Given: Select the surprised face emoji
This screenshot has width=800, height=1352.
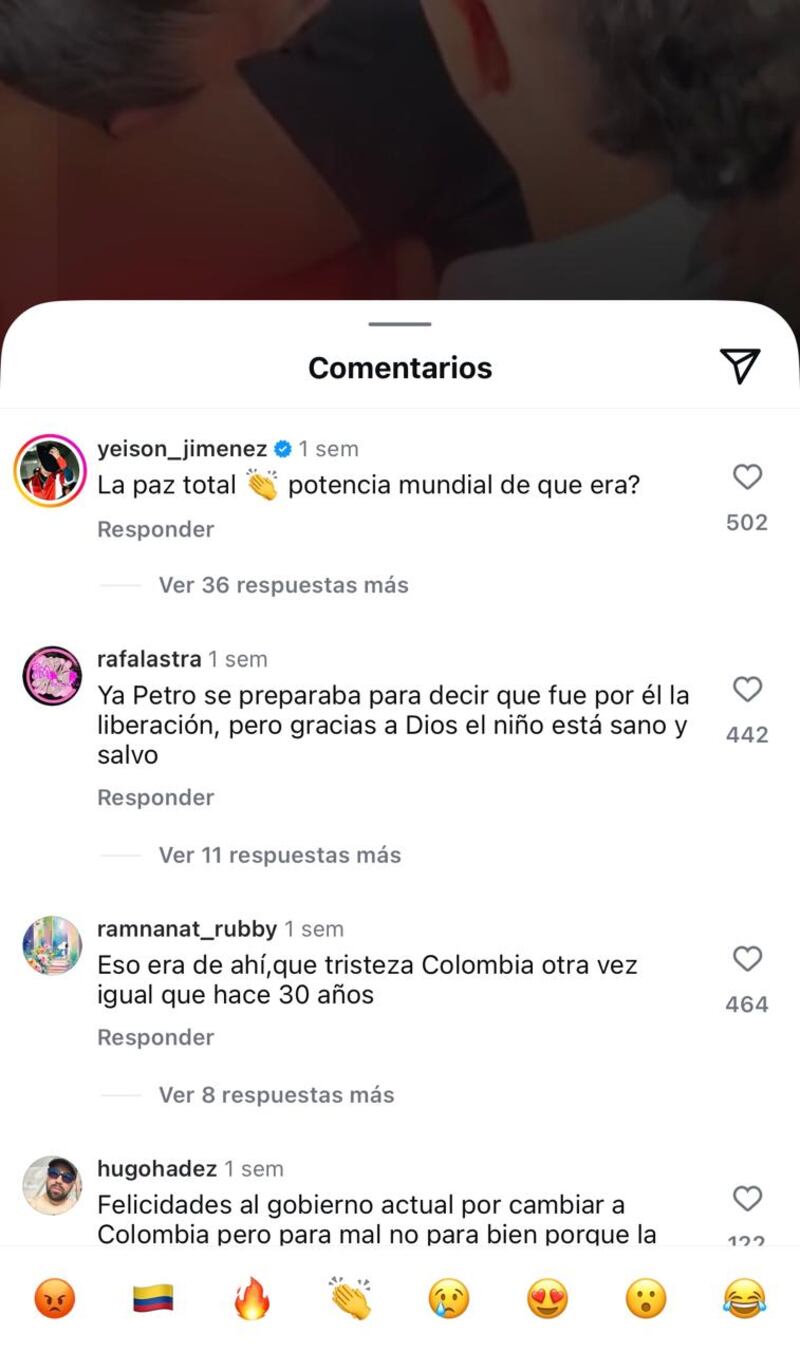Looking at the screenshot, I should coord(645,1298).
